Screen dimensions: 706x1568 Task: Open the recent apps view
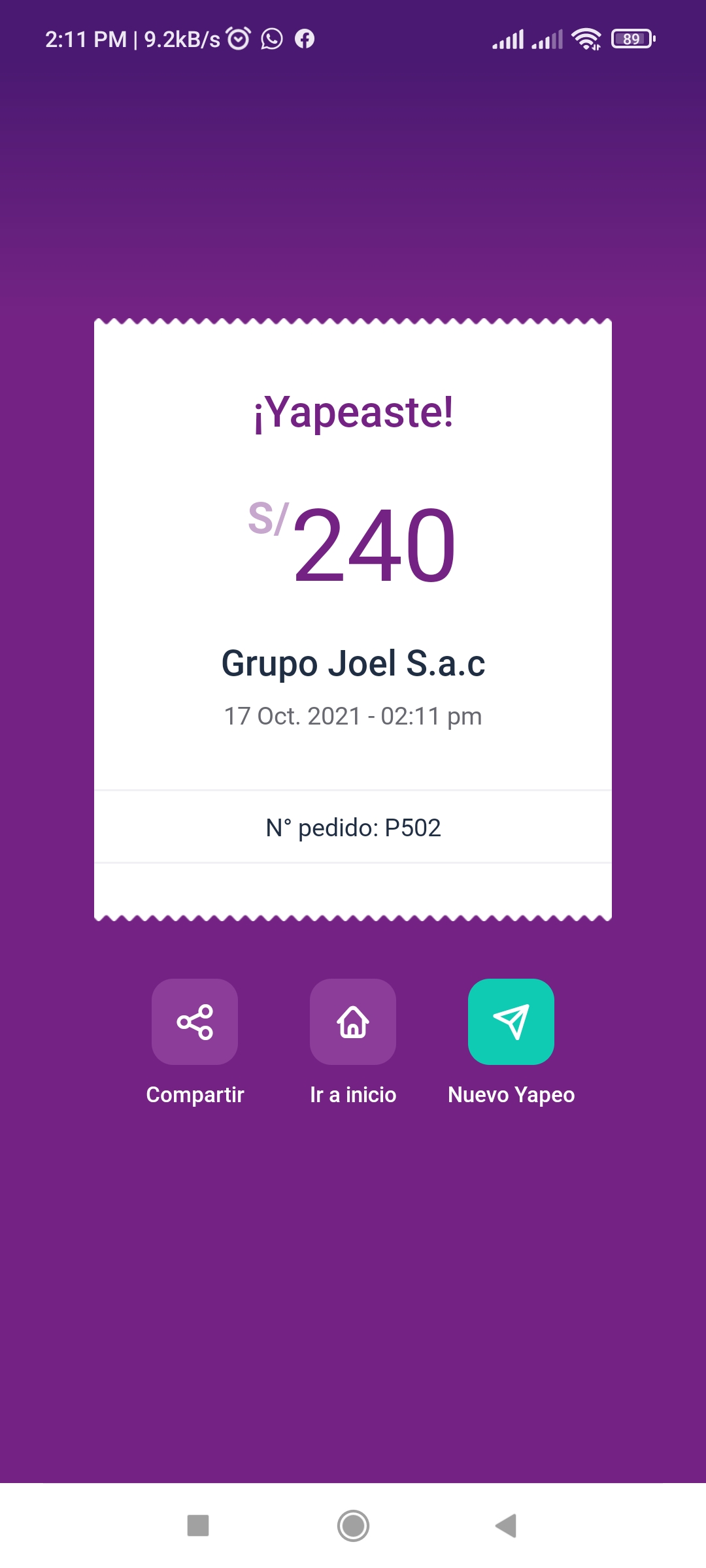[x=198, y=1526]
